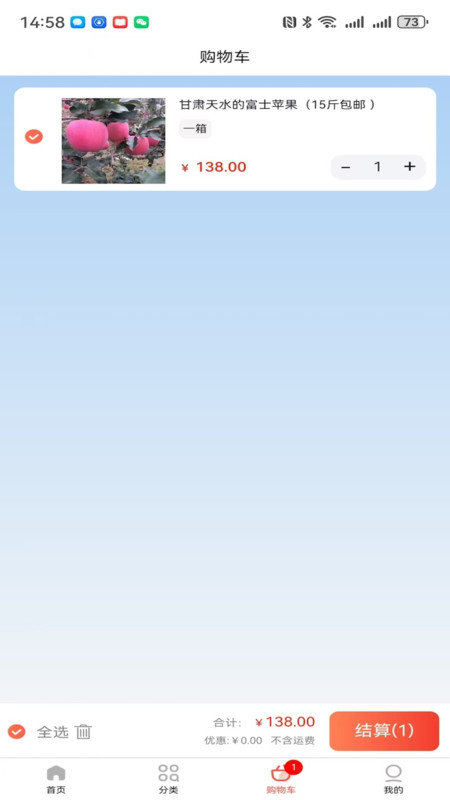450x800 pixels.
Task: Decrease apple quantity with minus button
Action: [x=345, y=167]
